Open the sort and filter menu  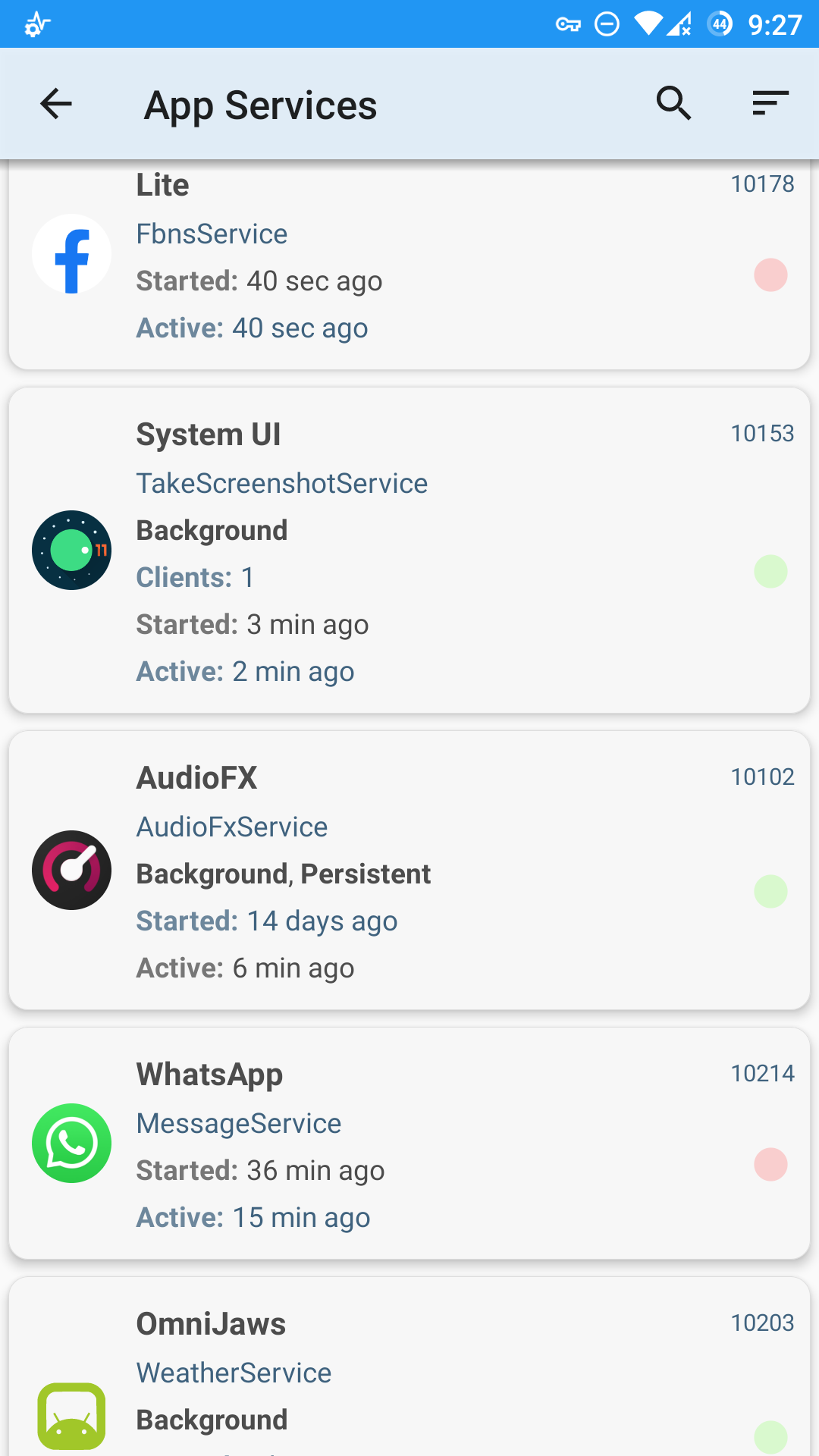[x=770, y=104]
